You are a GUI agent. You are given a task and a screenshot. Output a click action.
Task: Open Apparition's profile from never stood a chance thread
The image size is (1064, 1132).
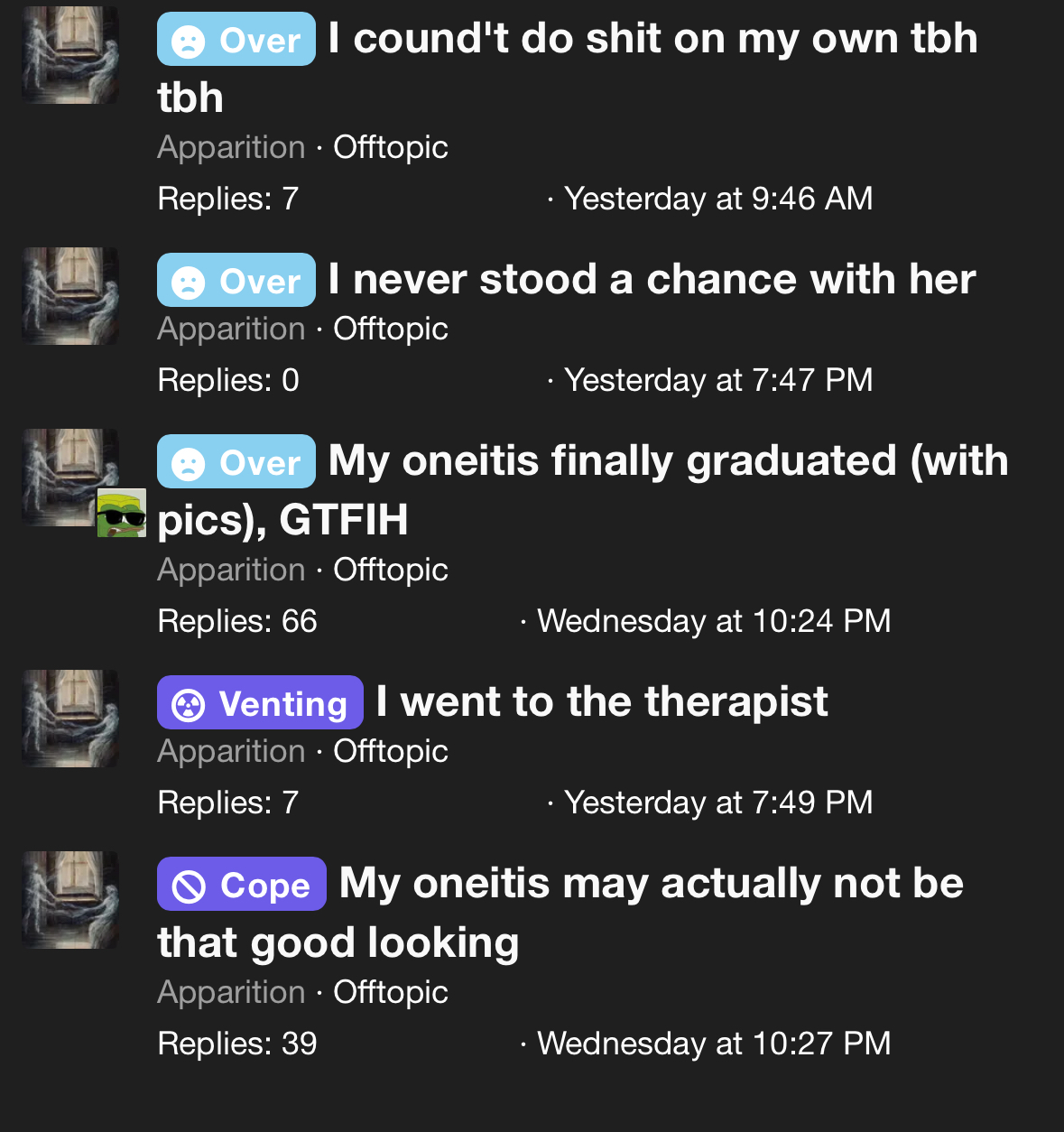[x=231, y=329]
